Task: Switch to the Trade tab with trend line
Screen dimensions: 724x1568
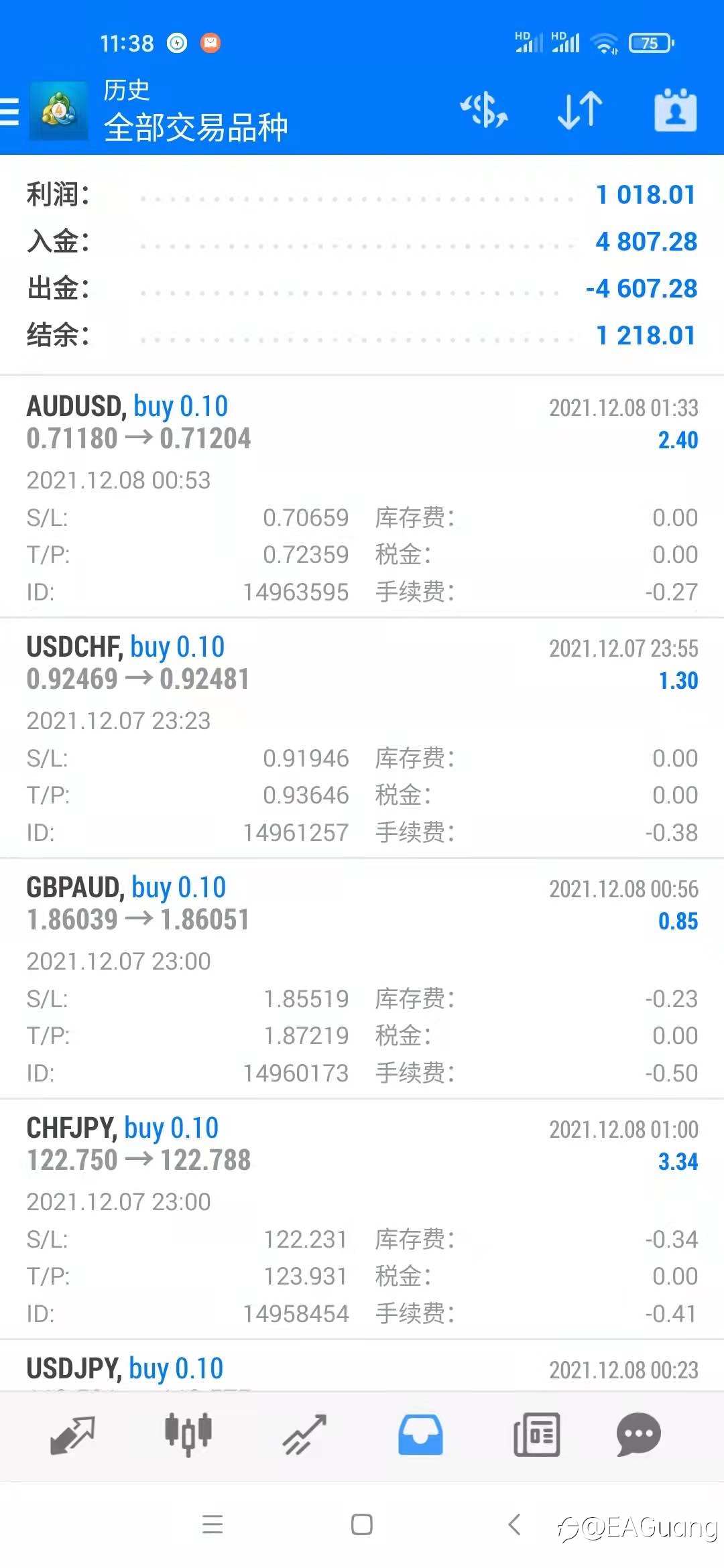Action: (304, 1435)
